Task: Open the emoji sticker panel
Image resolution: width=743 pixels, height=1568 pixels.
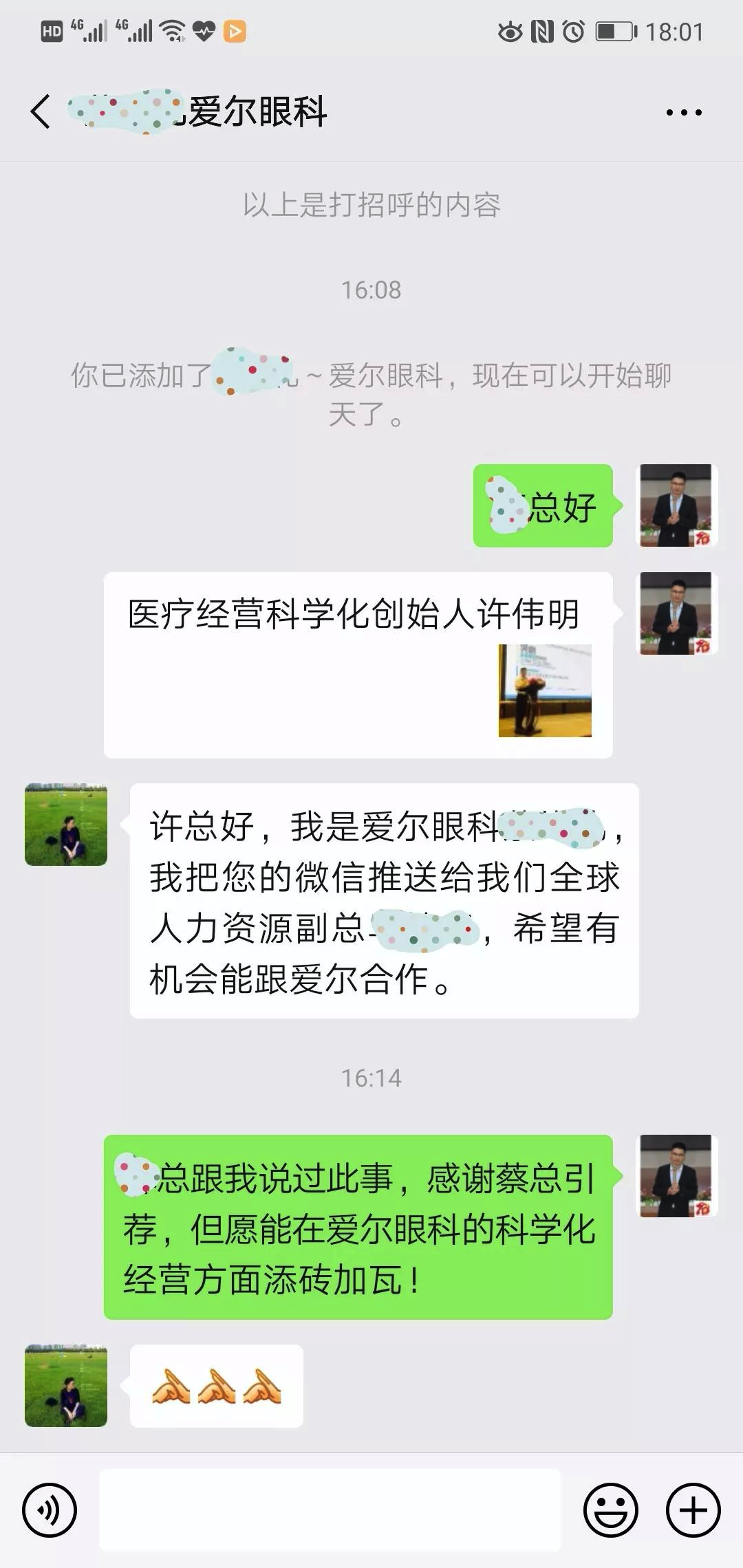Action: (611, 1510)
